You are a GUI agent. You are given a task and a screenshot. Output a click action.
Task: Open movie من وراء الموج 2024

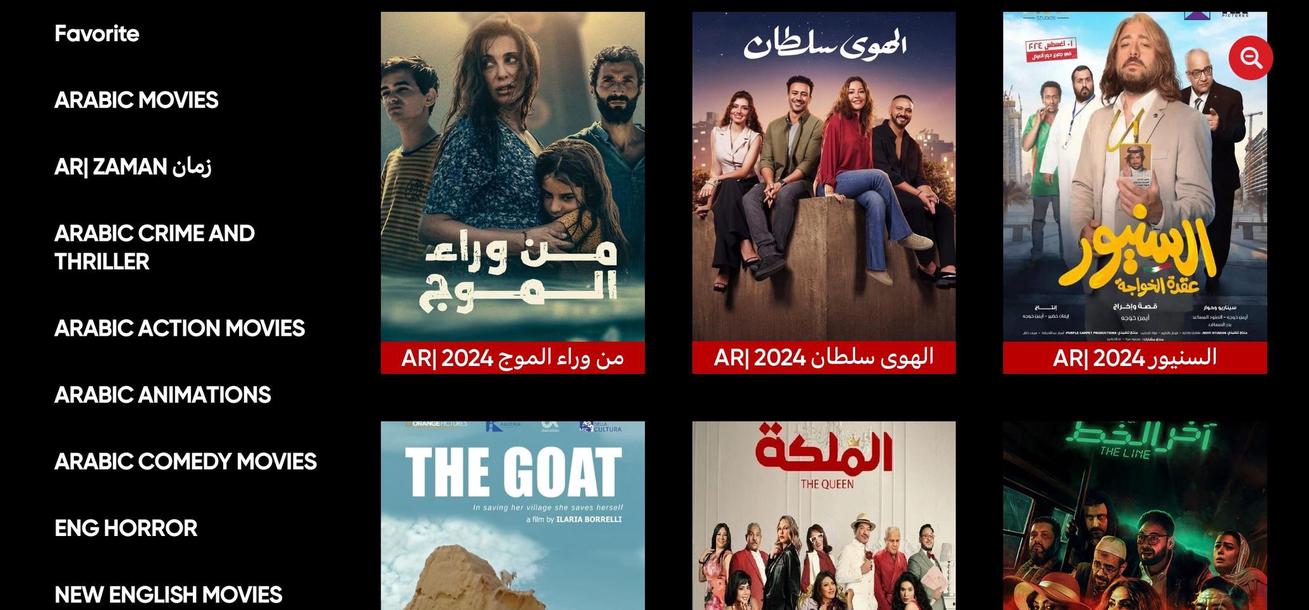click(512, 192)
